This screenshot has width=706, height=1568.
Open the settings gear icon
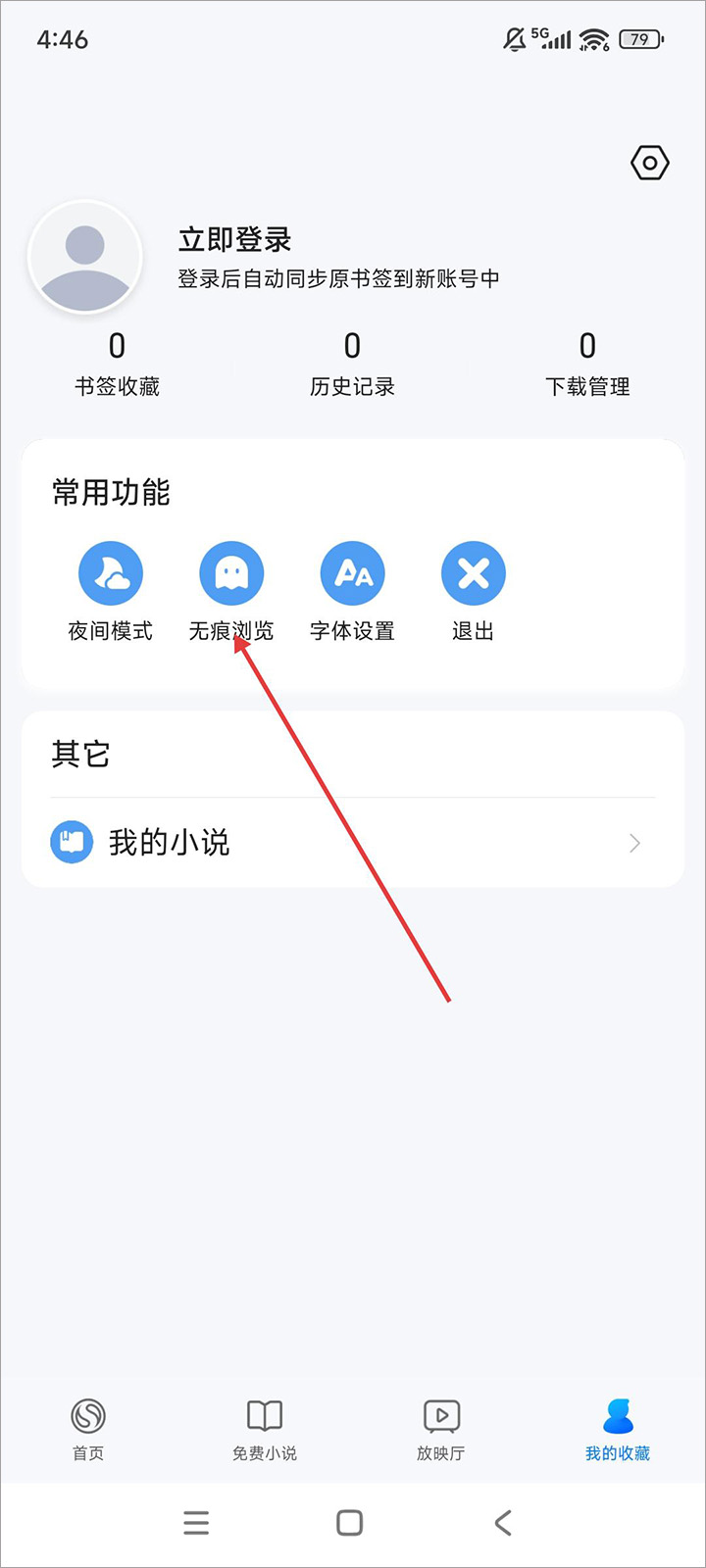point(648,163)
